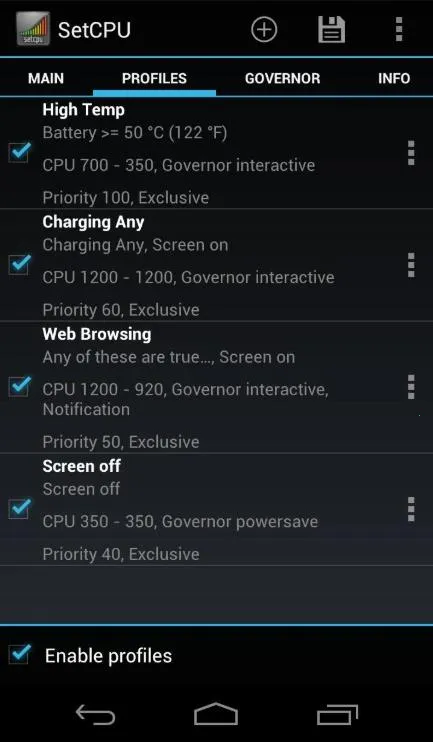The height and width of the screenshot is (742, 433).
Task: Open options menu for Charging Any profile
Action: pyautogui.click(x=411, y=265)
